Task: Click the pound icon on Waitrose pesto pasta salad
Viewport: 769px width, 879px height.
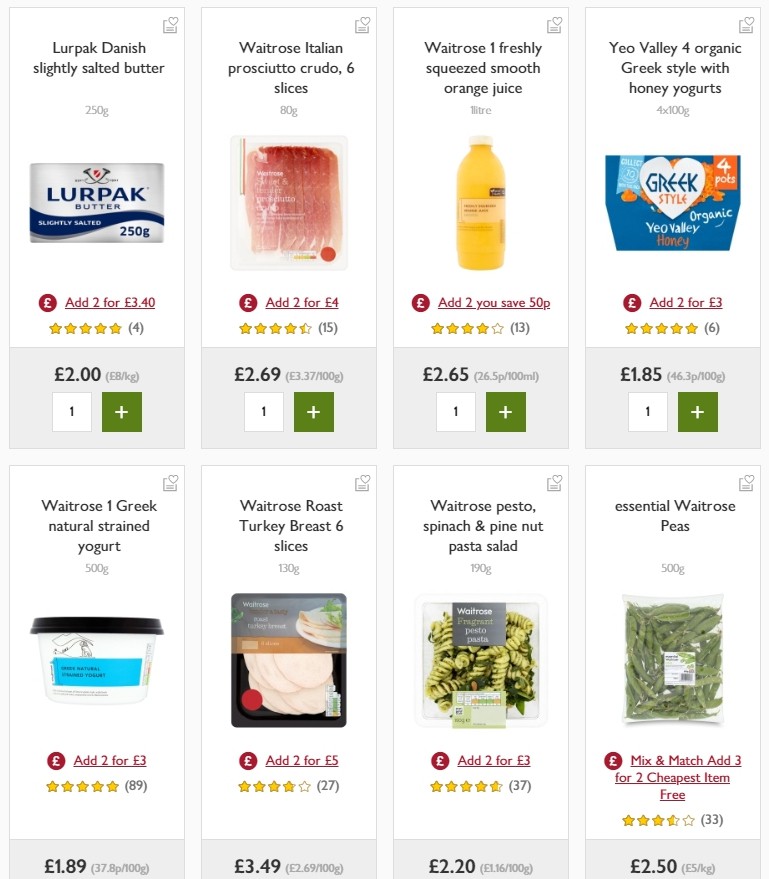Action: 439,760
